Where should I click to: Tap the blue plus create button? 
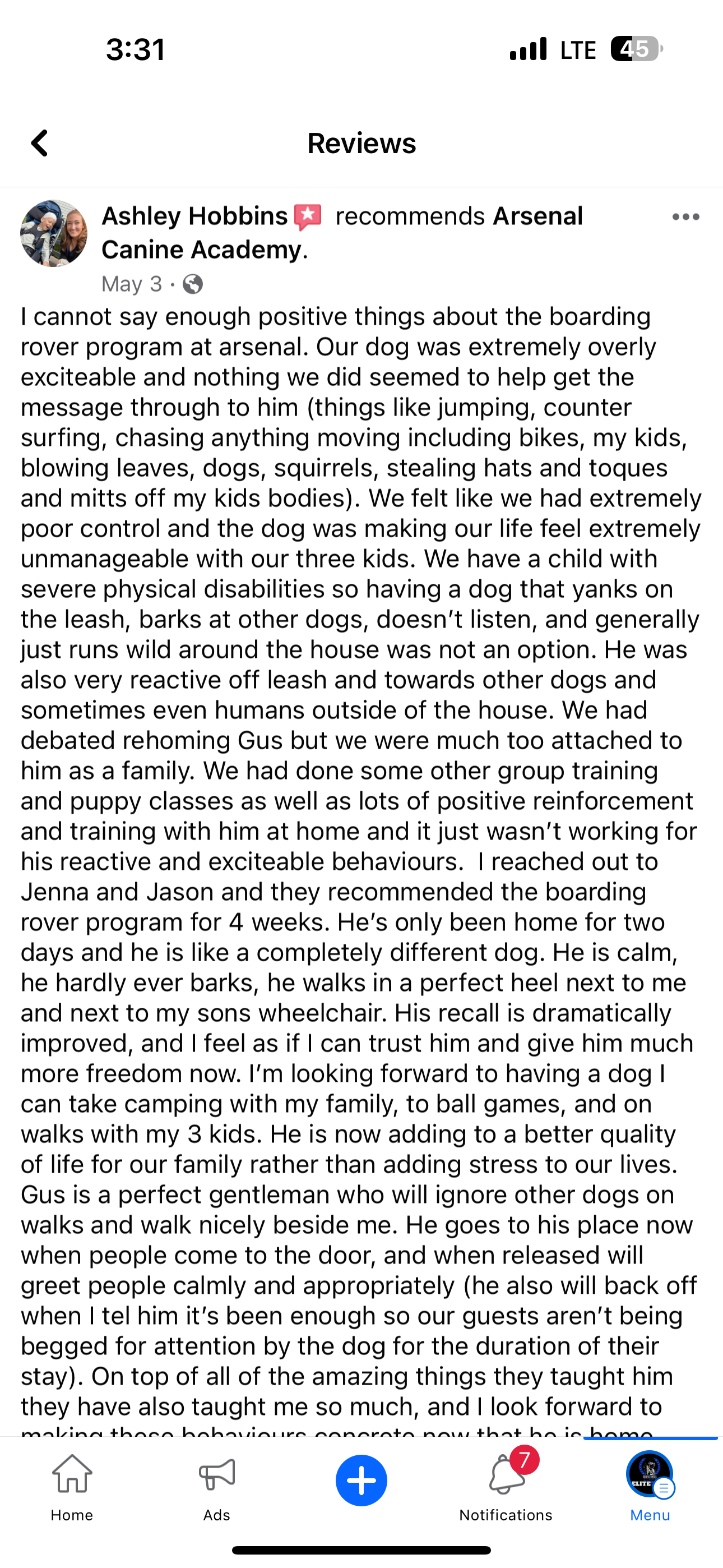(361, 1481)
